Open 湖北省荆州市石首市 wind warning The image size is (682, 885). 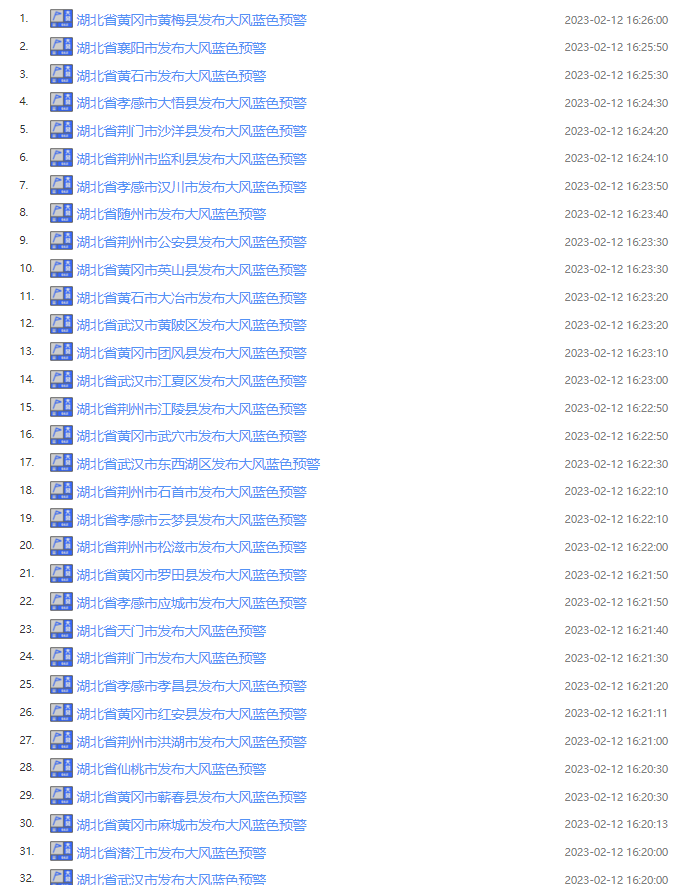point(191,492)
